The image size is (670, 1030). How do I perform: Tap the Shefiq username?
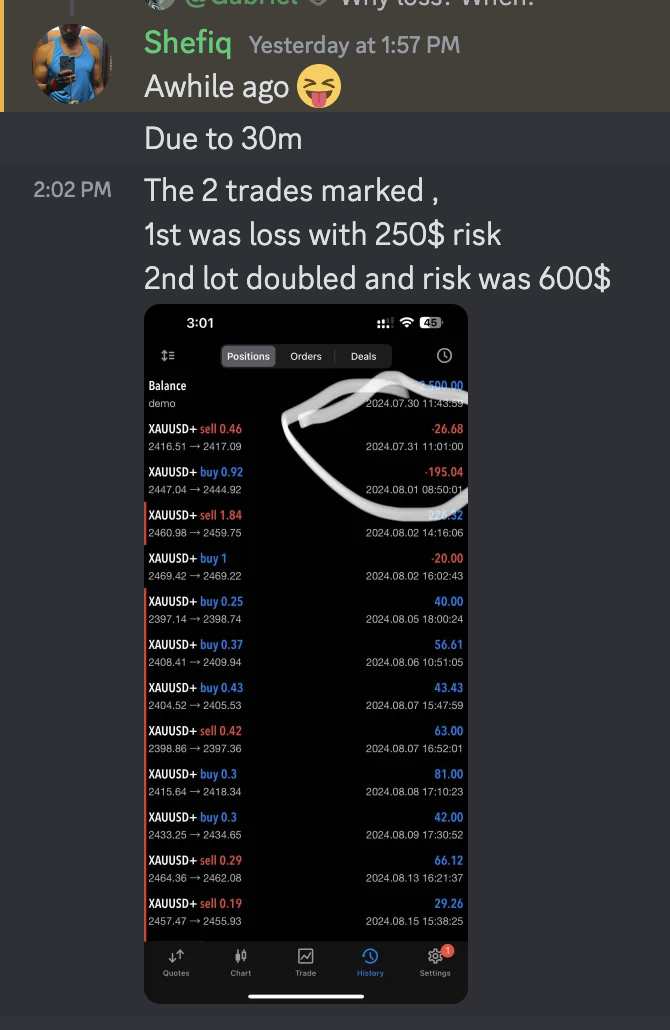pyautogui.click(x=189, y=43)
